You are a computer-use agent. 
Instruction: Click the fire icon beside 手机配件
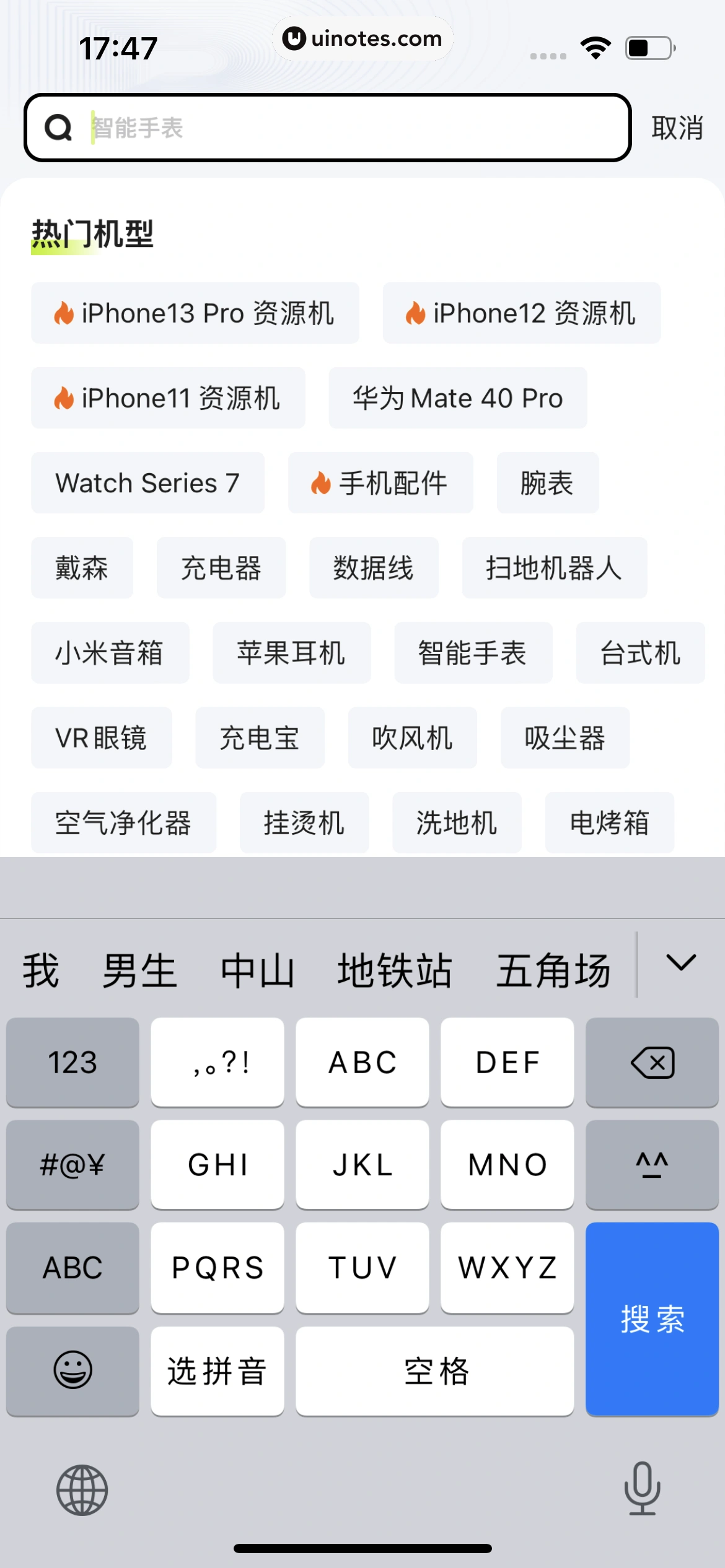click(x=322, y=483)
